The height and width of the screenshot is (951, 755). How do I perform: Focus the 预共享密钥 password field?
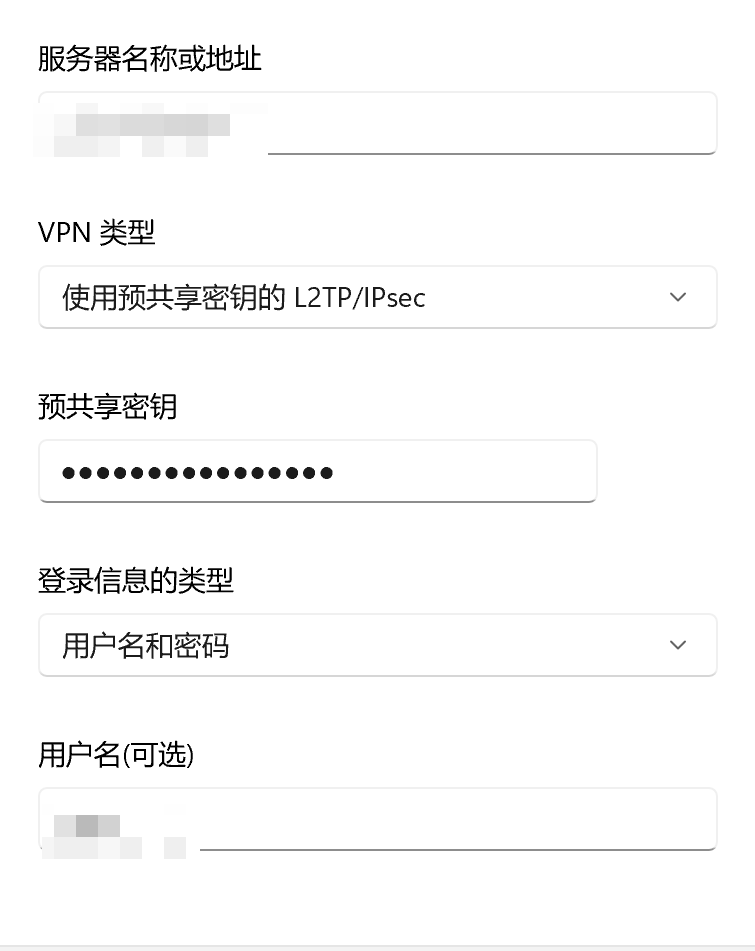[317, 471]
